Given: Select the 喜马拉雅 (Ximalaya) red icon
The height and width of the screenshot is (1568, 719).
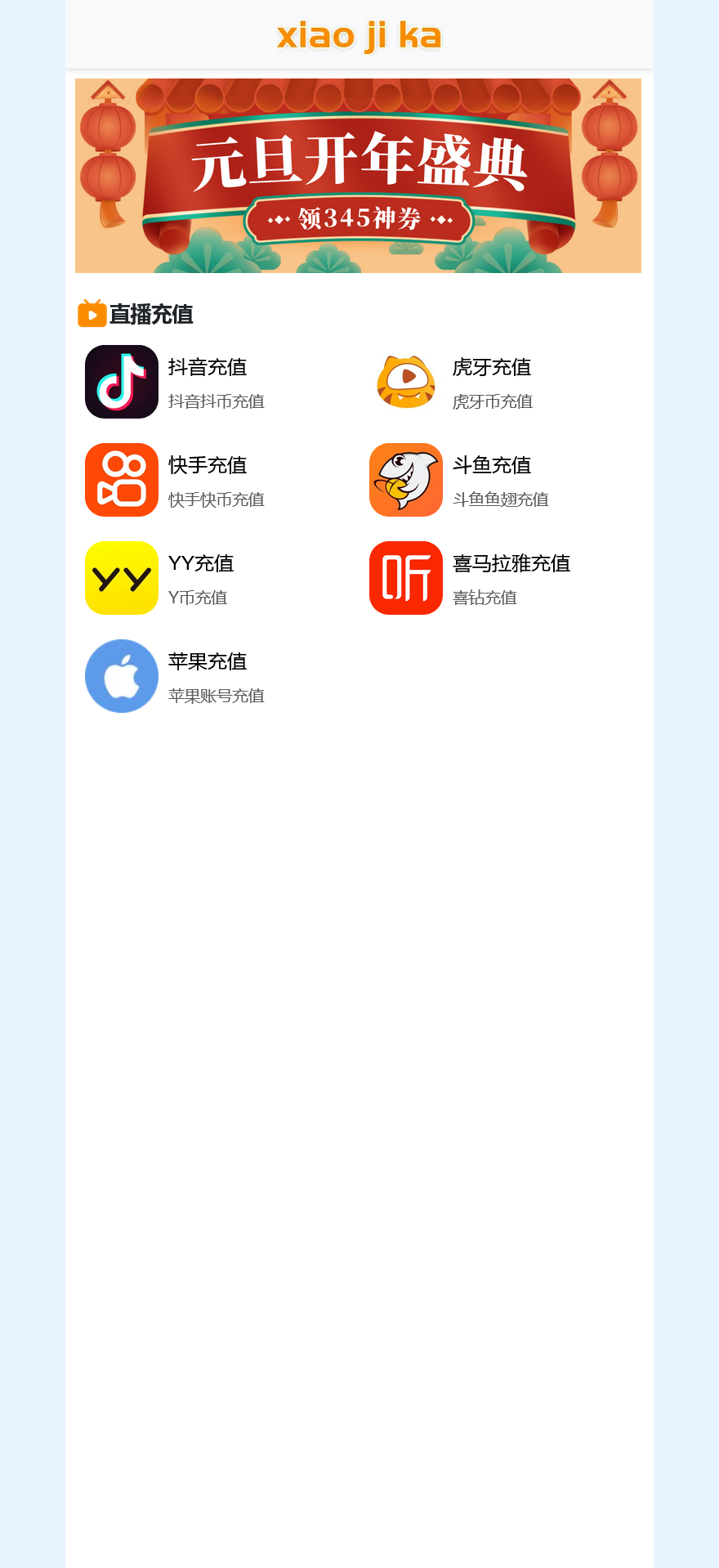Looking at the screenshot, I should pos(405,577).
